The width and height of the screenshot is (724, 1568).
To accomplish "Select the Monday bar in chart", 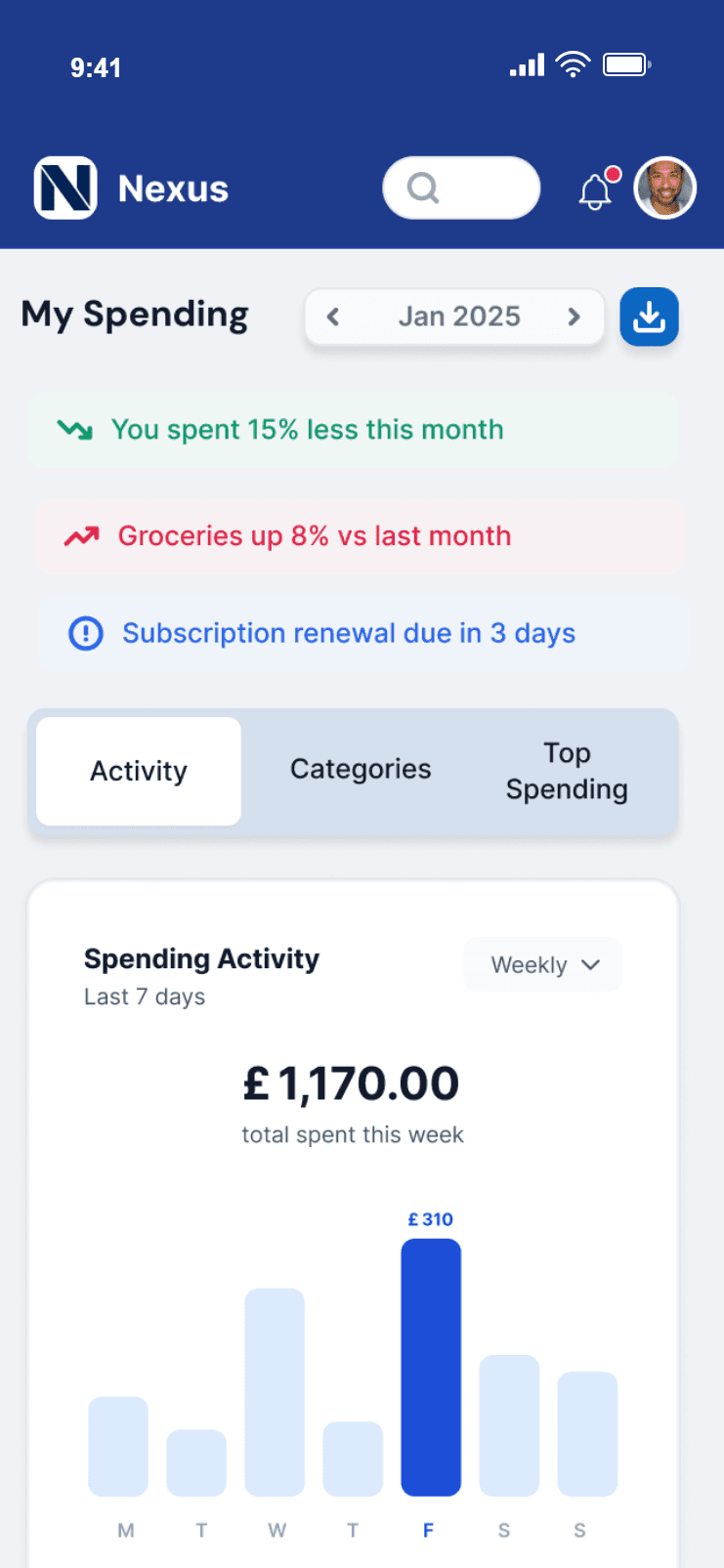I will [x=118, y=1446].
